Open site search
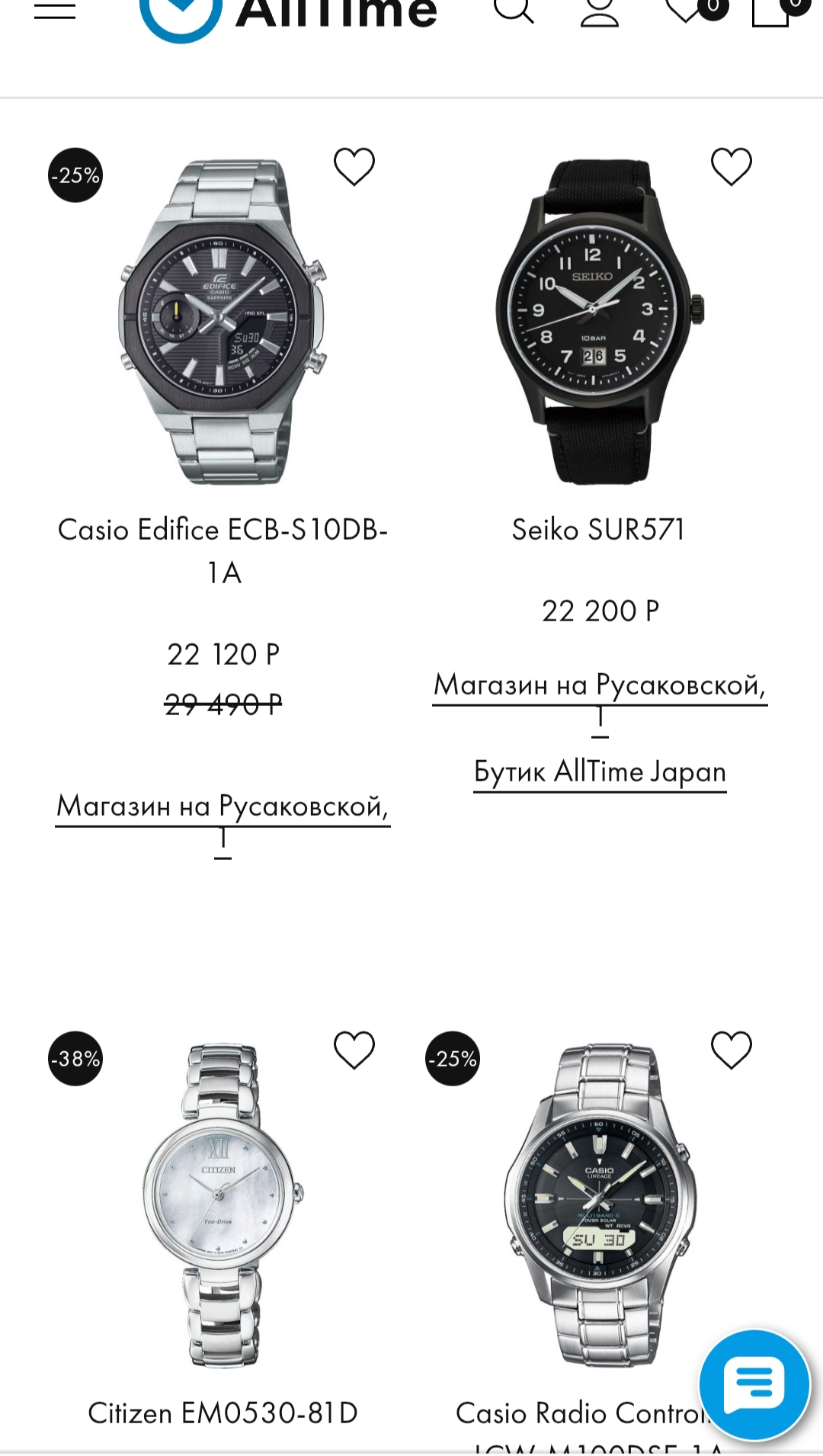823x1456 pixels. pos(514,9)
